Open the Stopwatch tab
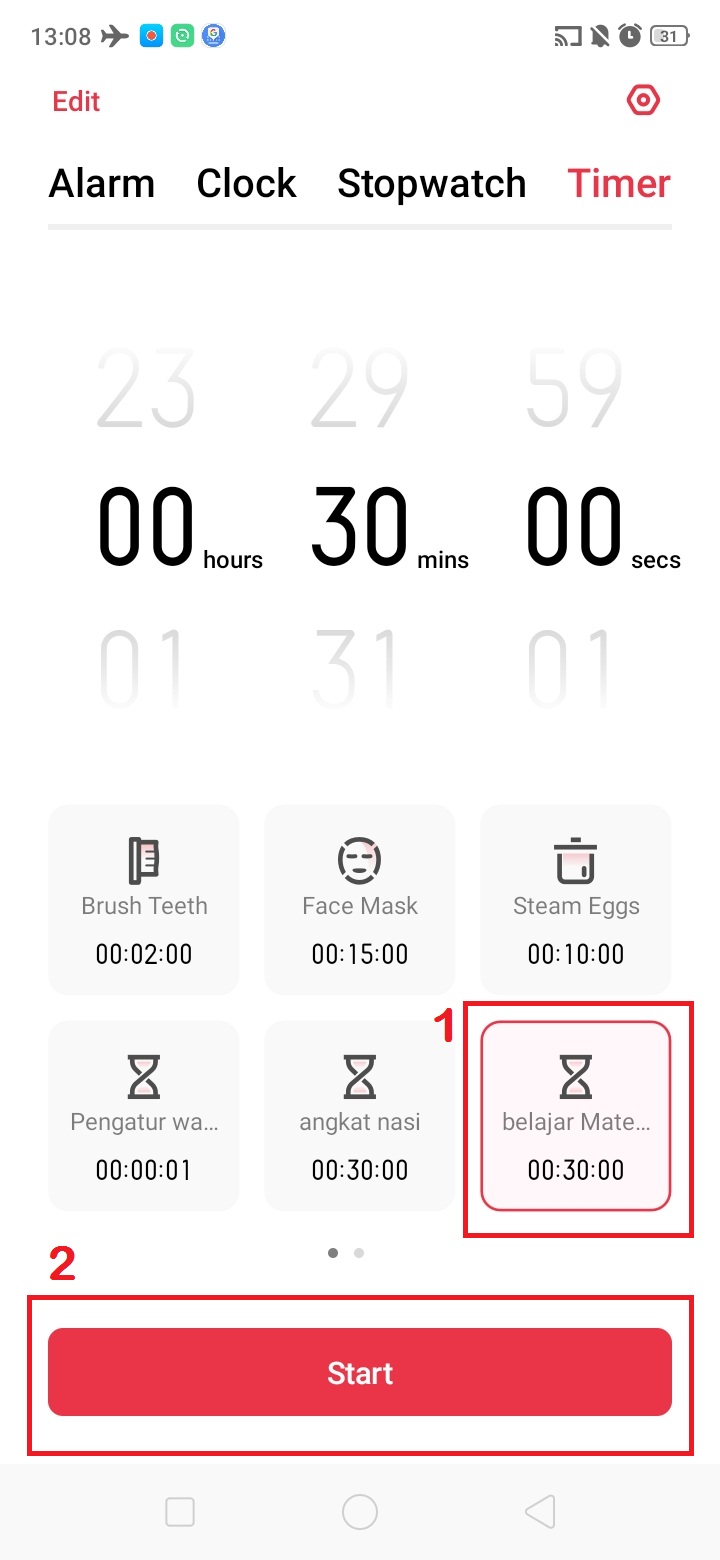Viewport: 720px width, 1560px height. [x=431, y=184]
